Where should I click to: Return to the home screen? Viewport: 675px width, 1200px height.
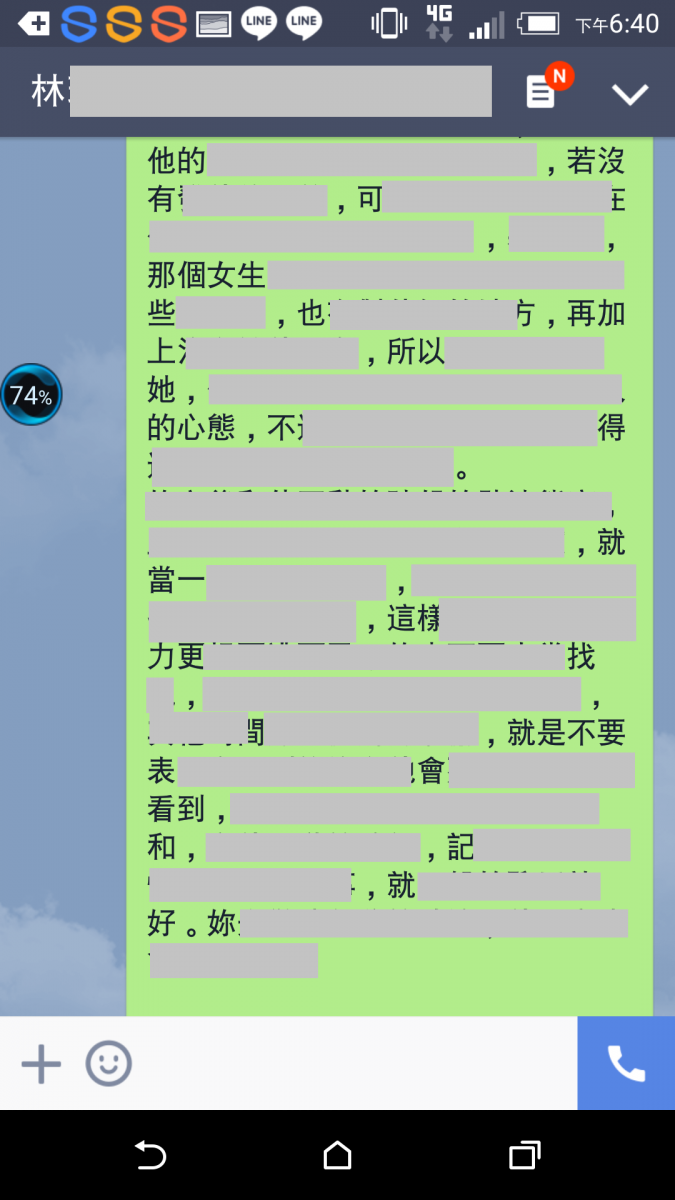[337, 1156]
